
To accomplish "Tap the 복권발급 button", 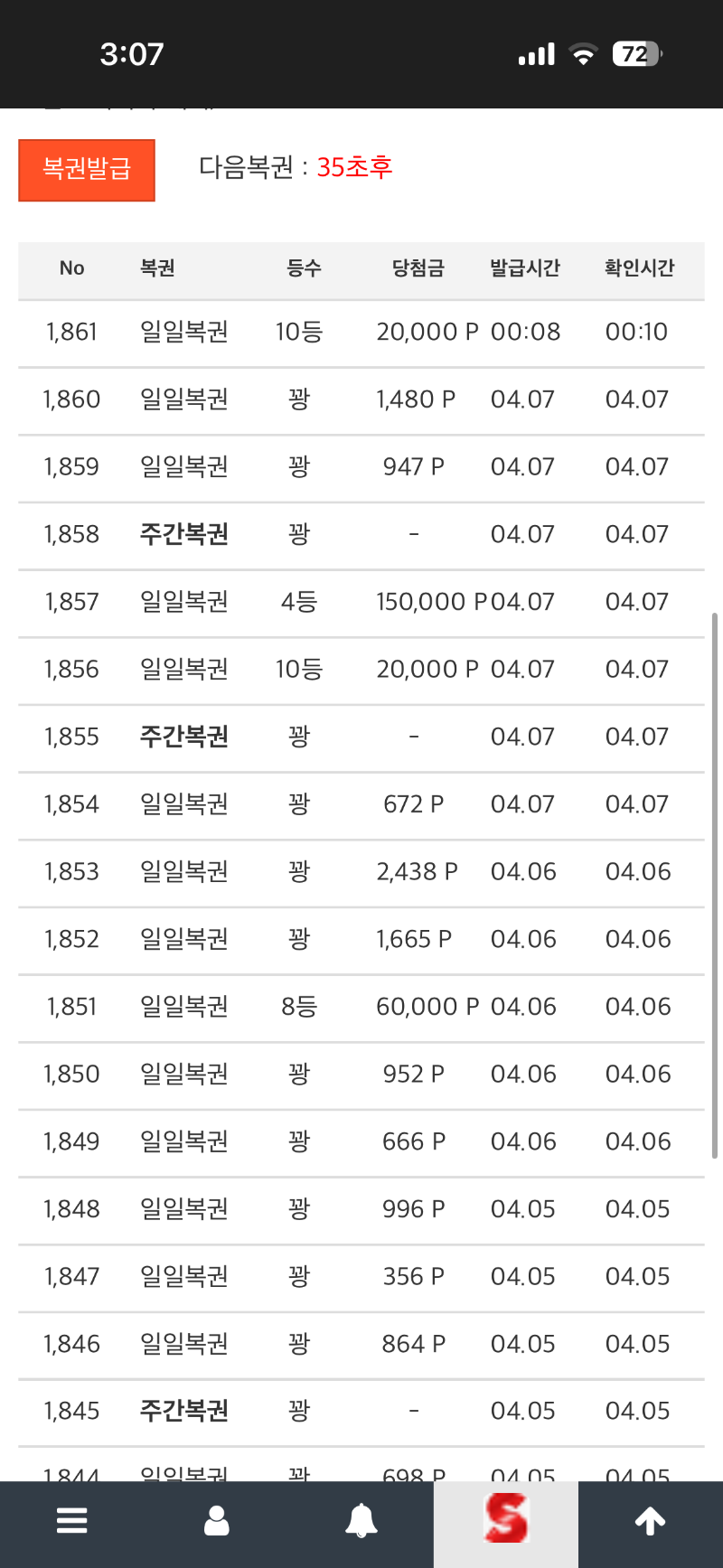I will coord(87,170).
